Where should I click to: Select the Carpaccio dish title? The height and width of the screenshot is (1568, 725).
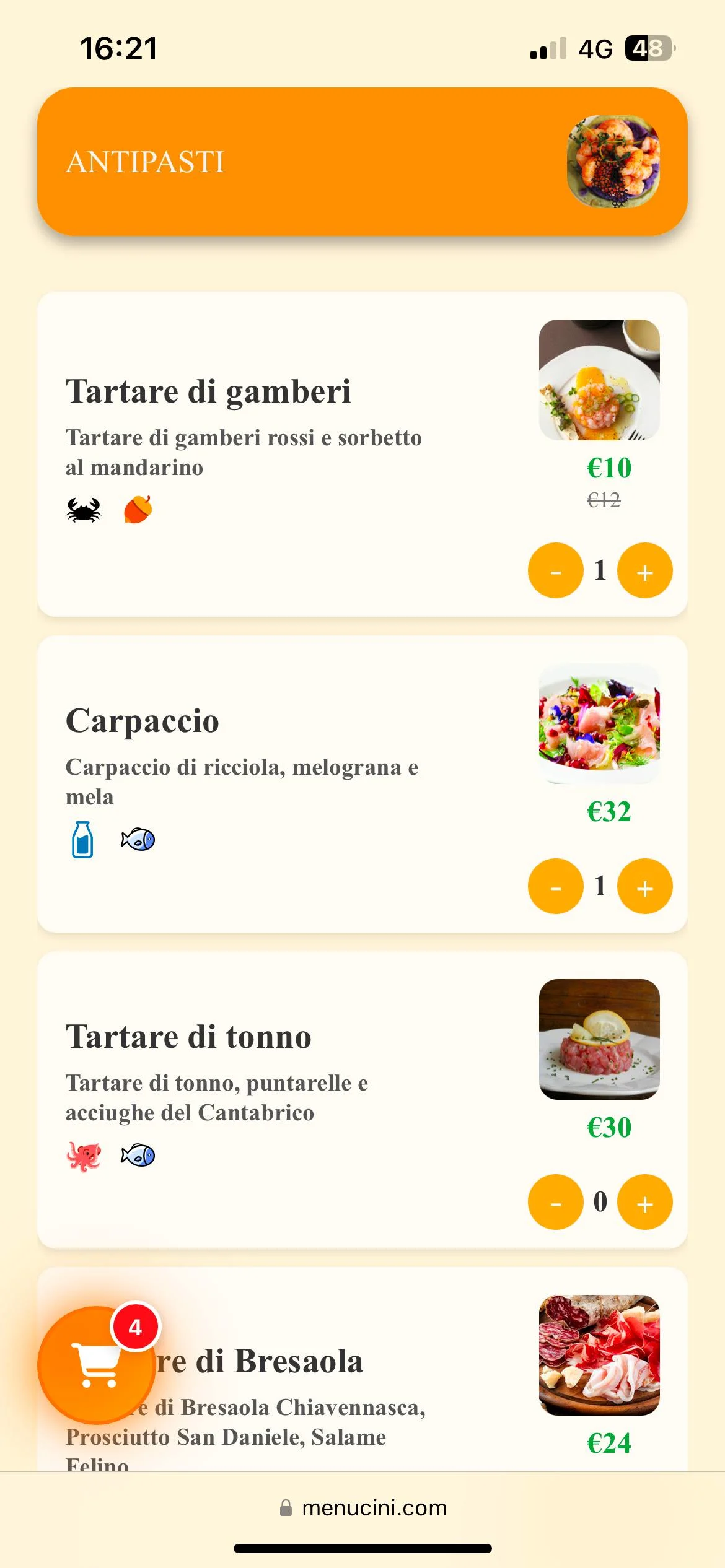point(142,721)
